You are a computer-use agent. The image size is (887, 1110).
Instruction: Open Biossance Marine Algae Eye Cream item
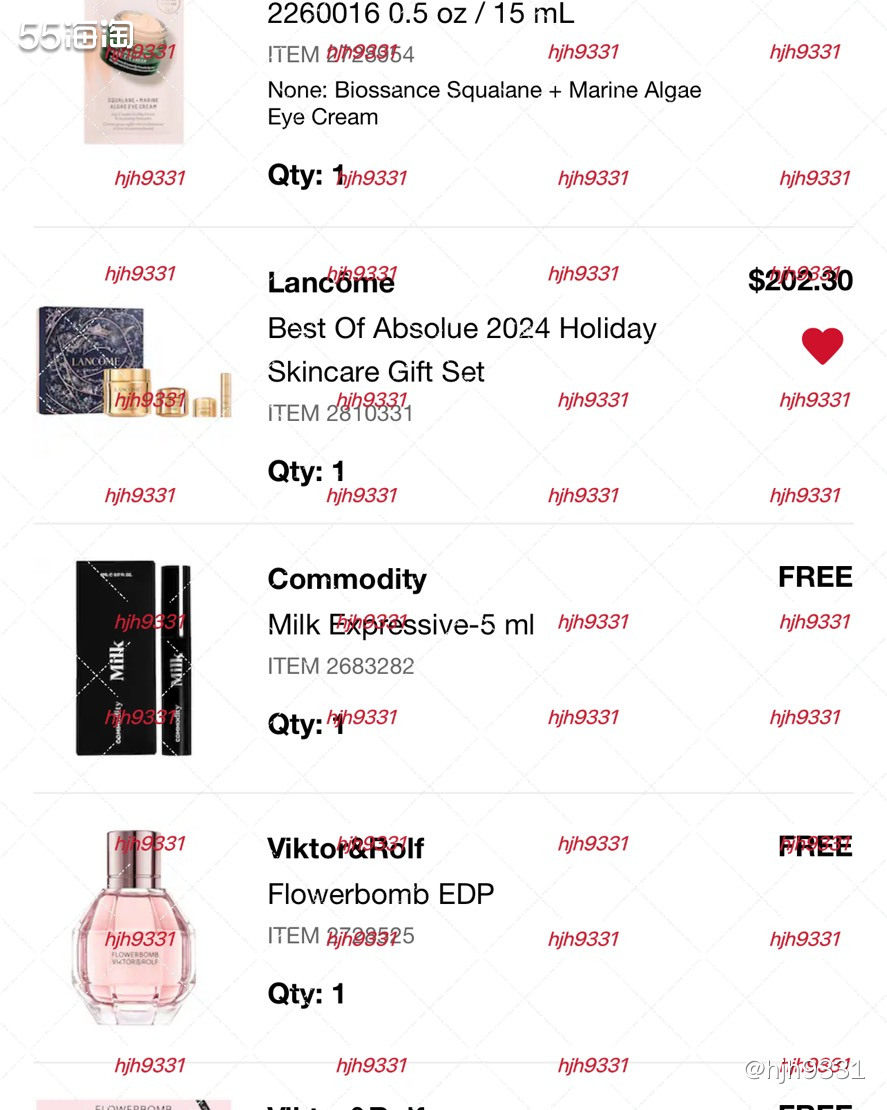coord(484,103)
